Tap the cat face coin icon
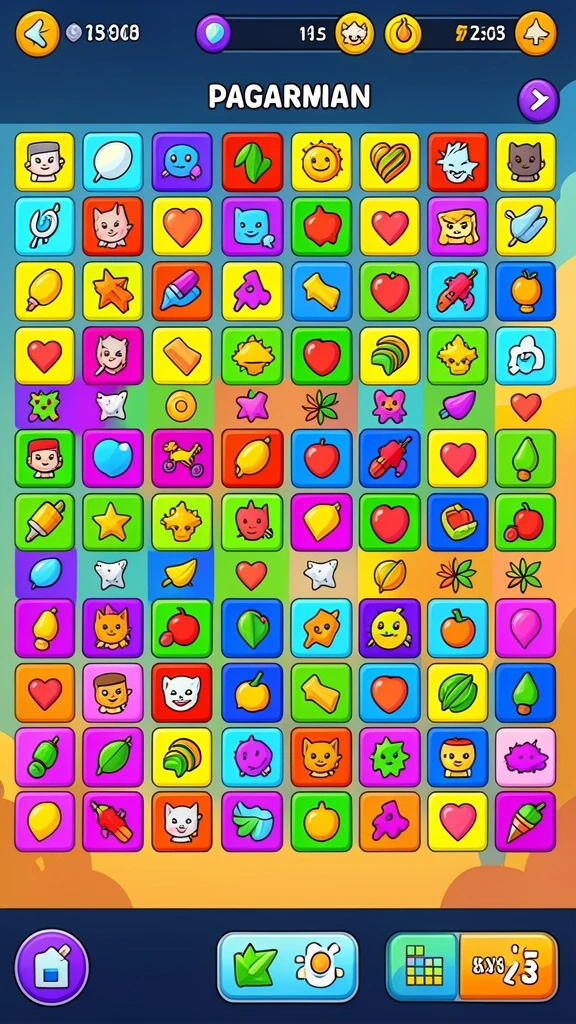Image resolution: width=576 pixels, height=1024 pixels. (355, 33)
